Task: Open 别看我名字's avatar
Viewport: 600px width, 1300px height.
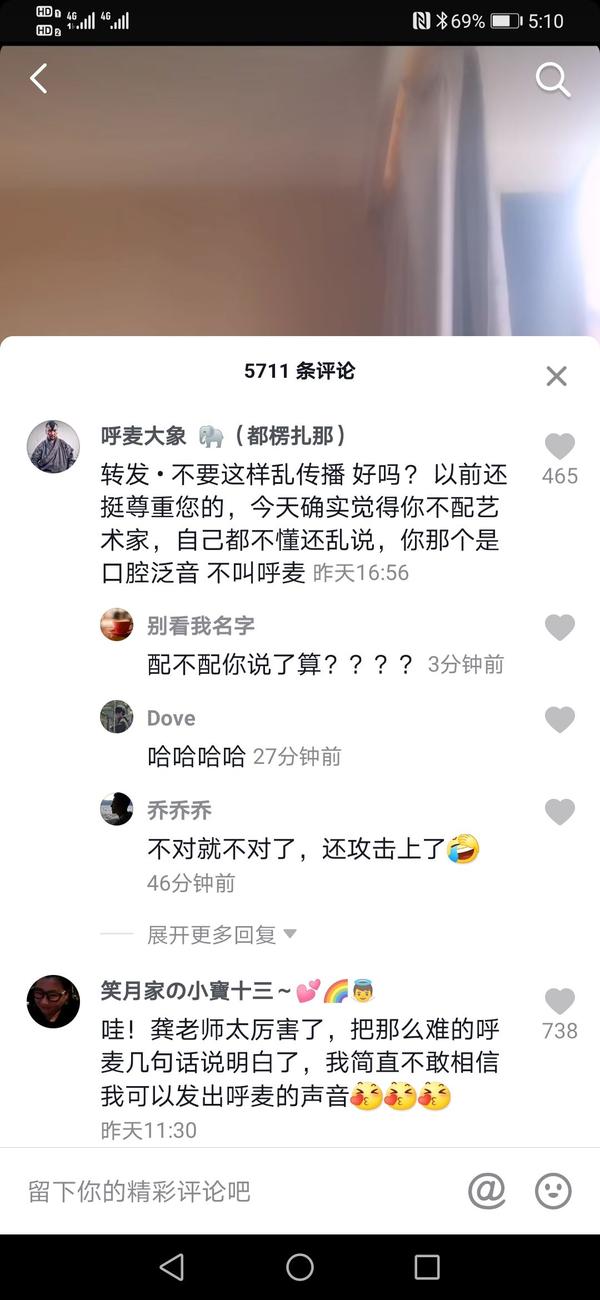Action: (x=117, y=625)
